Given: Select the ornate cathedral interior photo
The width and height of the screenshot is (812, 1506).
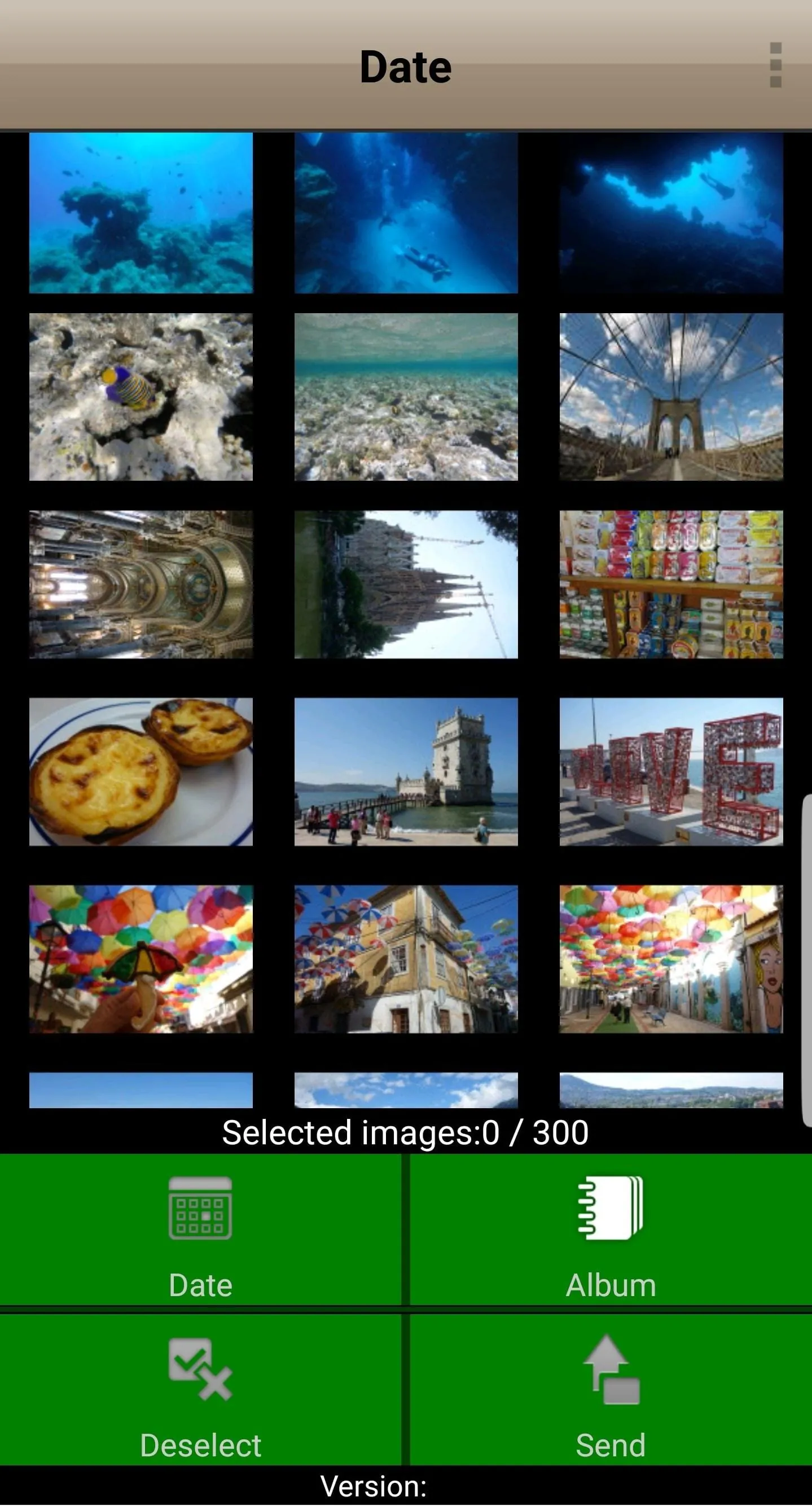Looking at the screenshot, I should [x=141, y=584].
